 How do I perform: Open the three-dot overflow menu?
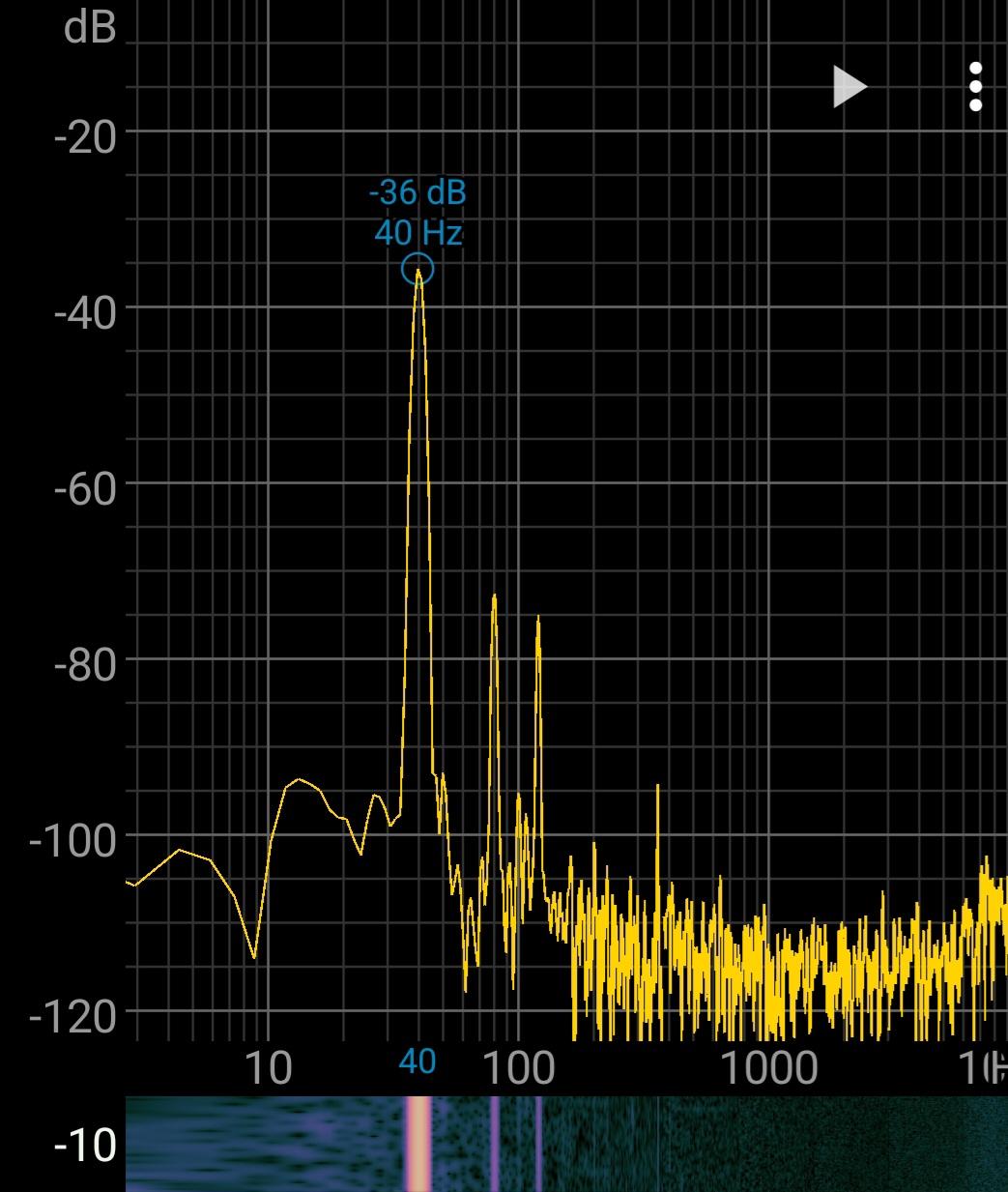click(975, 87)
